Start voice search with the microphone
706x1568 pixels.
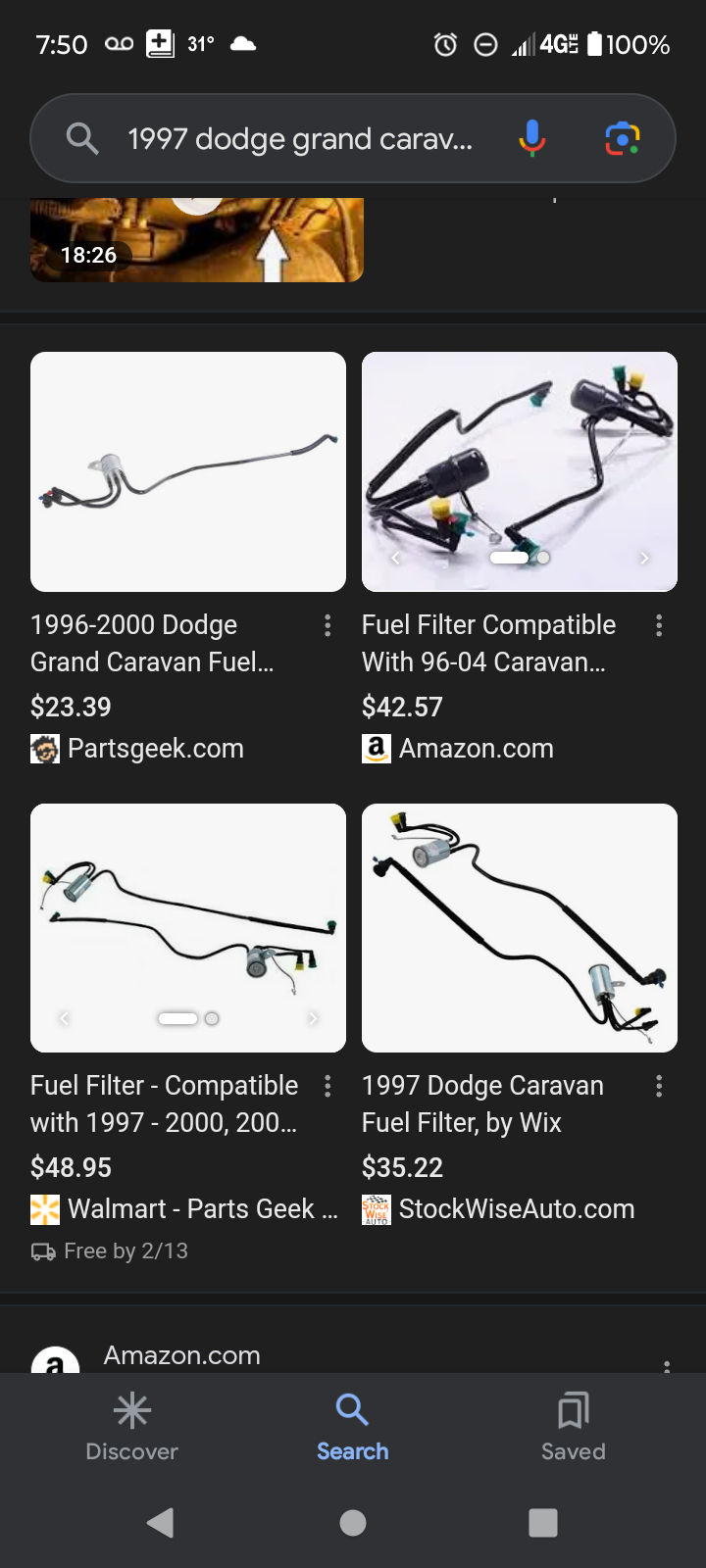point(531,139)
